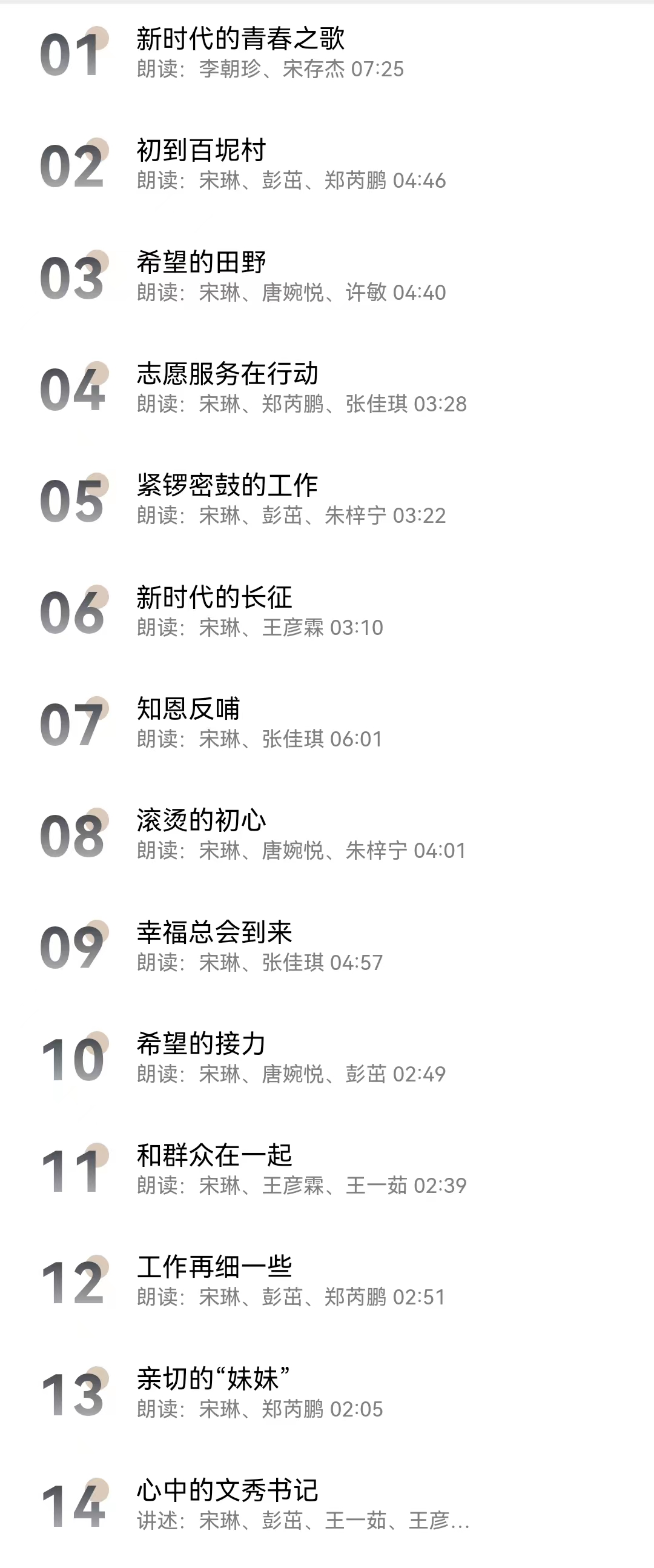Listen to 新时代的长征

point(214,598)
